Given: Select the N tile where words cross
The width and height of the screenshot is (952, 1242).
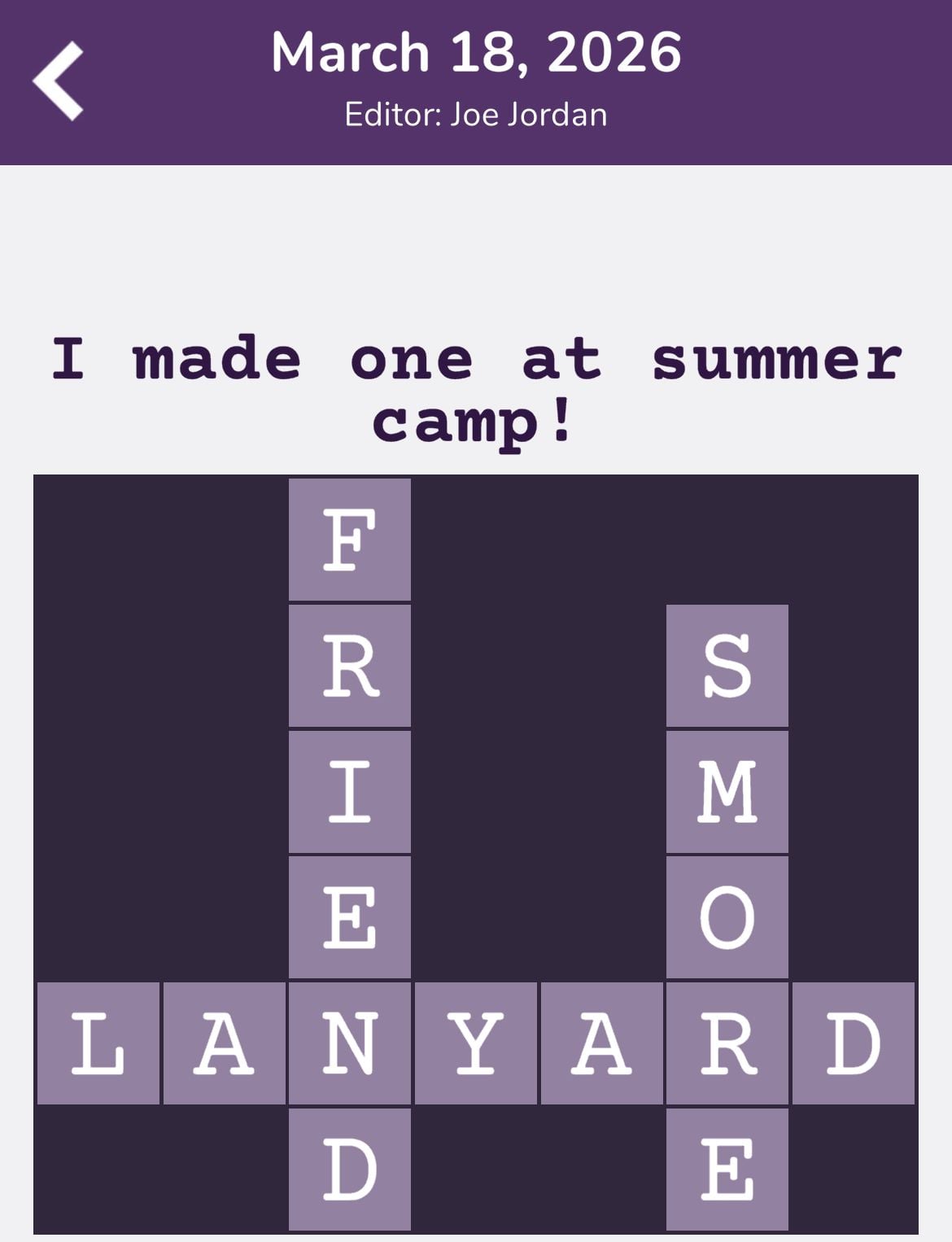Looking at the screenshot, I should pyautogui.click(x=350, y=1043).
